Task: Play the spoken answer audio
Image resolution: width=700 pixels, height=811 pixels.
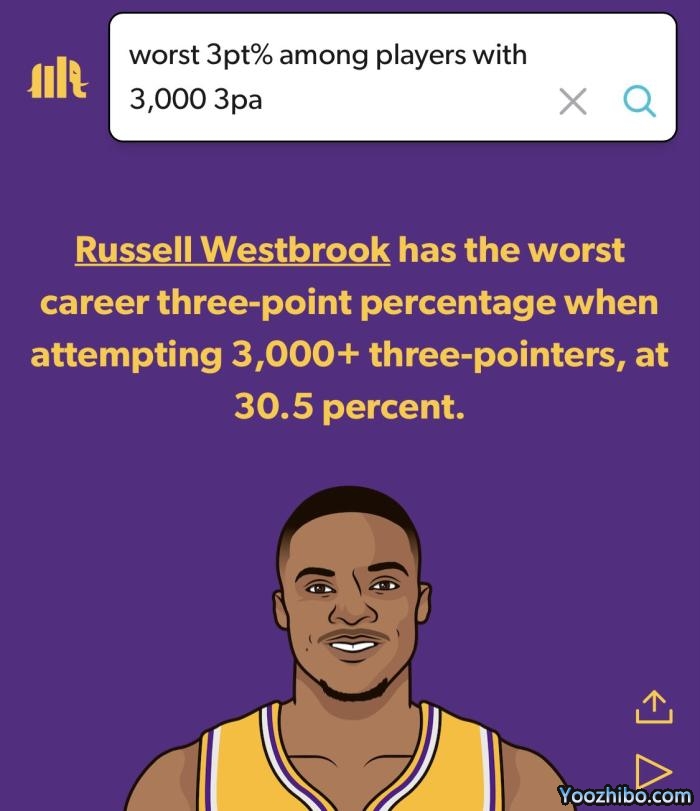Action: coord(652,770)
